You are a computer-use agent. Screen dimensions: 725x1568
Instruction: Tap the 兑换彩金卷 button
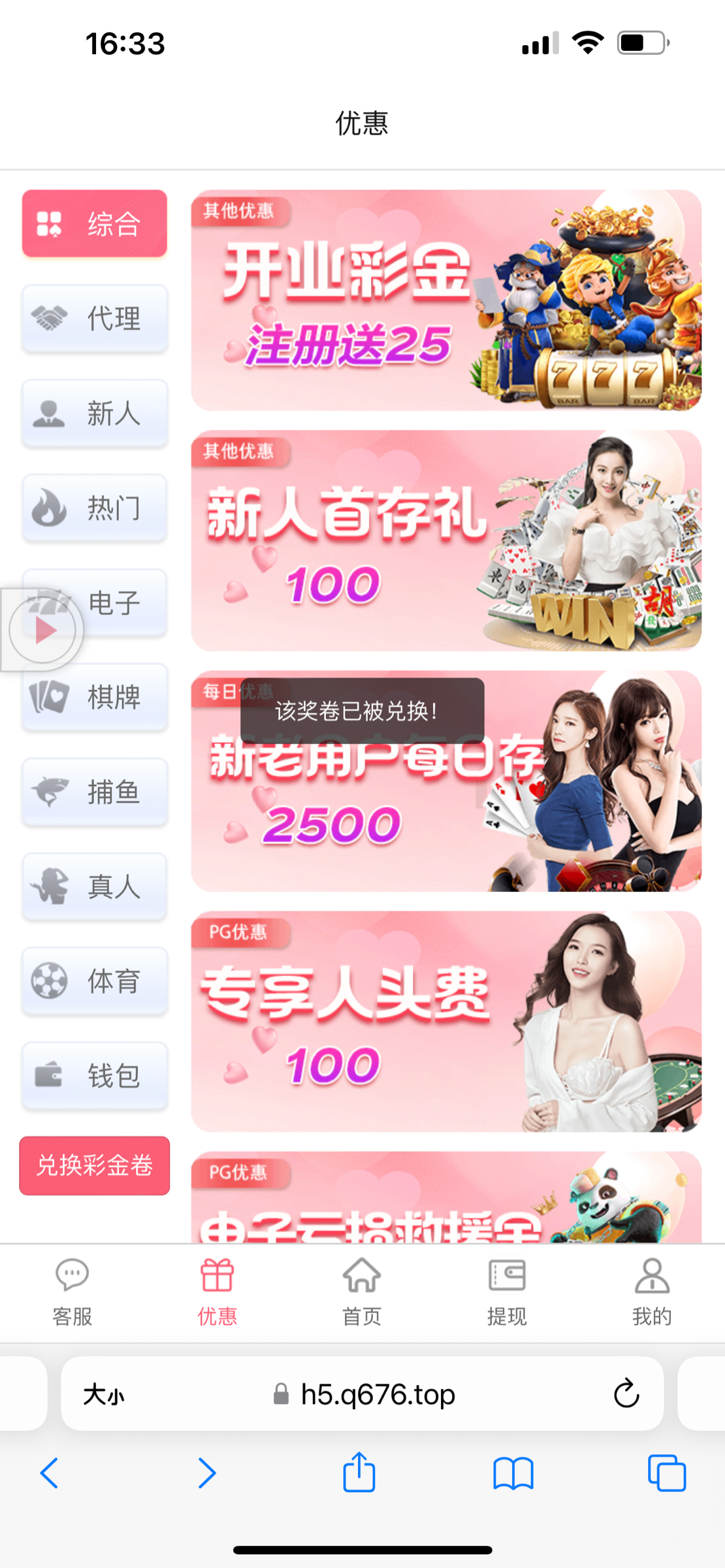(x=95, y=1166)
